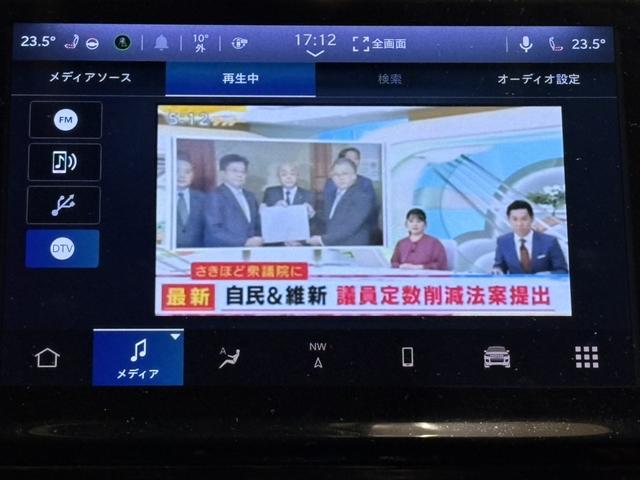The height and width of the screenshot is (480, 640).
Task: Switch to the メディアソース tab
Action: 90,78
